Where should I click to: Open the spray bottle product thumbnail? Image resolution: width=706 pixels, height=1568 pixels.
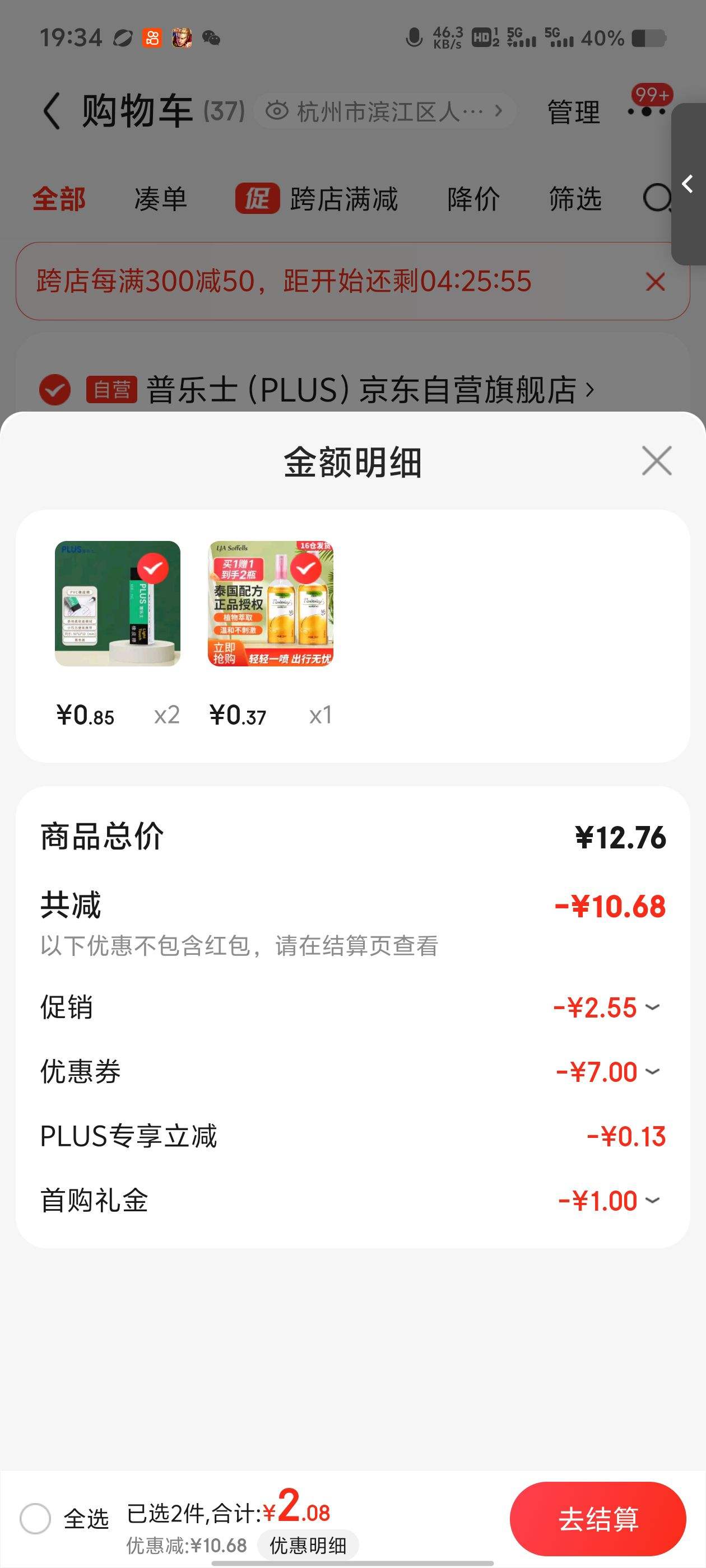271,603
